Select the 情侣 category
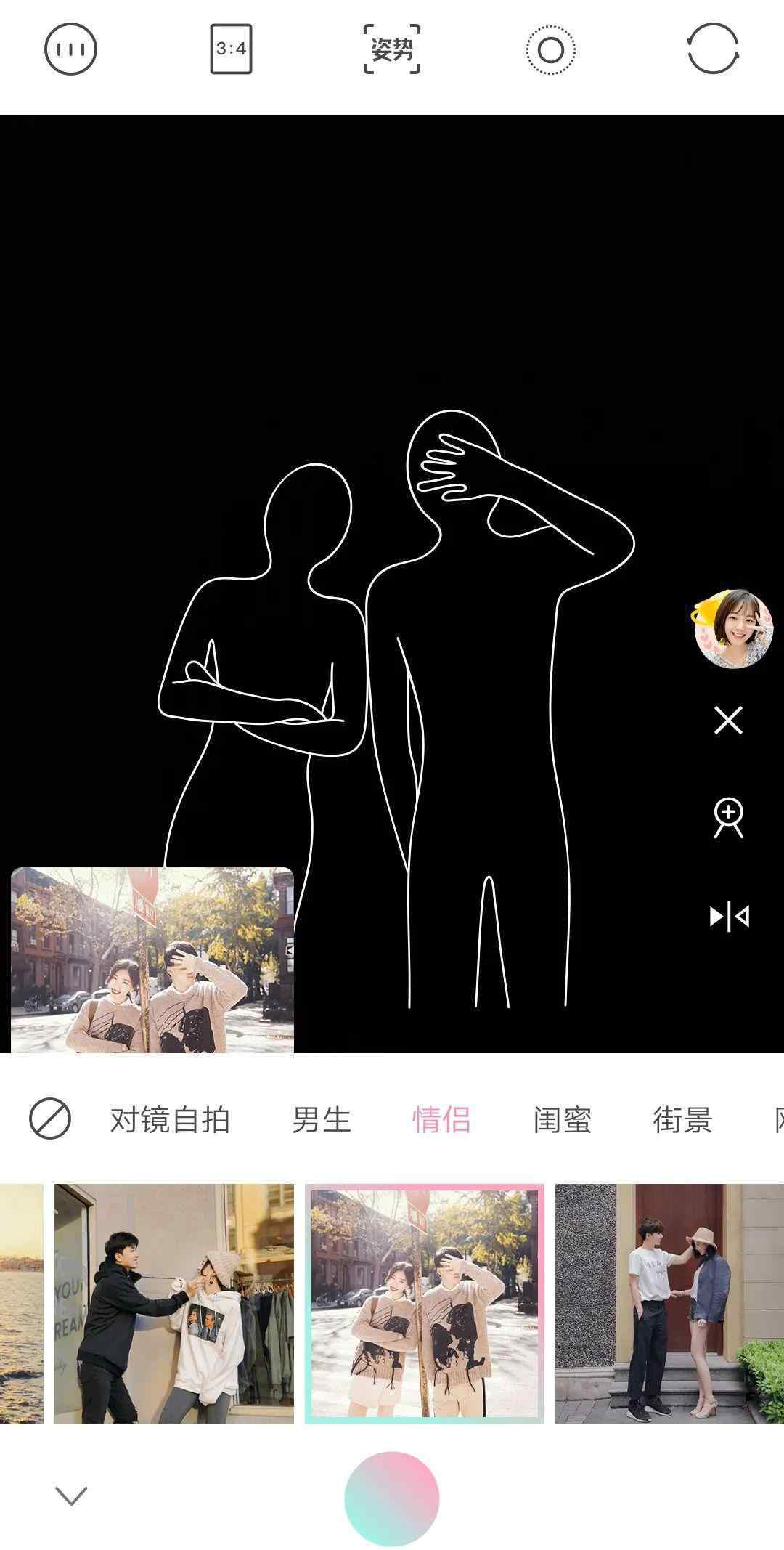 [x=441, y=1119]
